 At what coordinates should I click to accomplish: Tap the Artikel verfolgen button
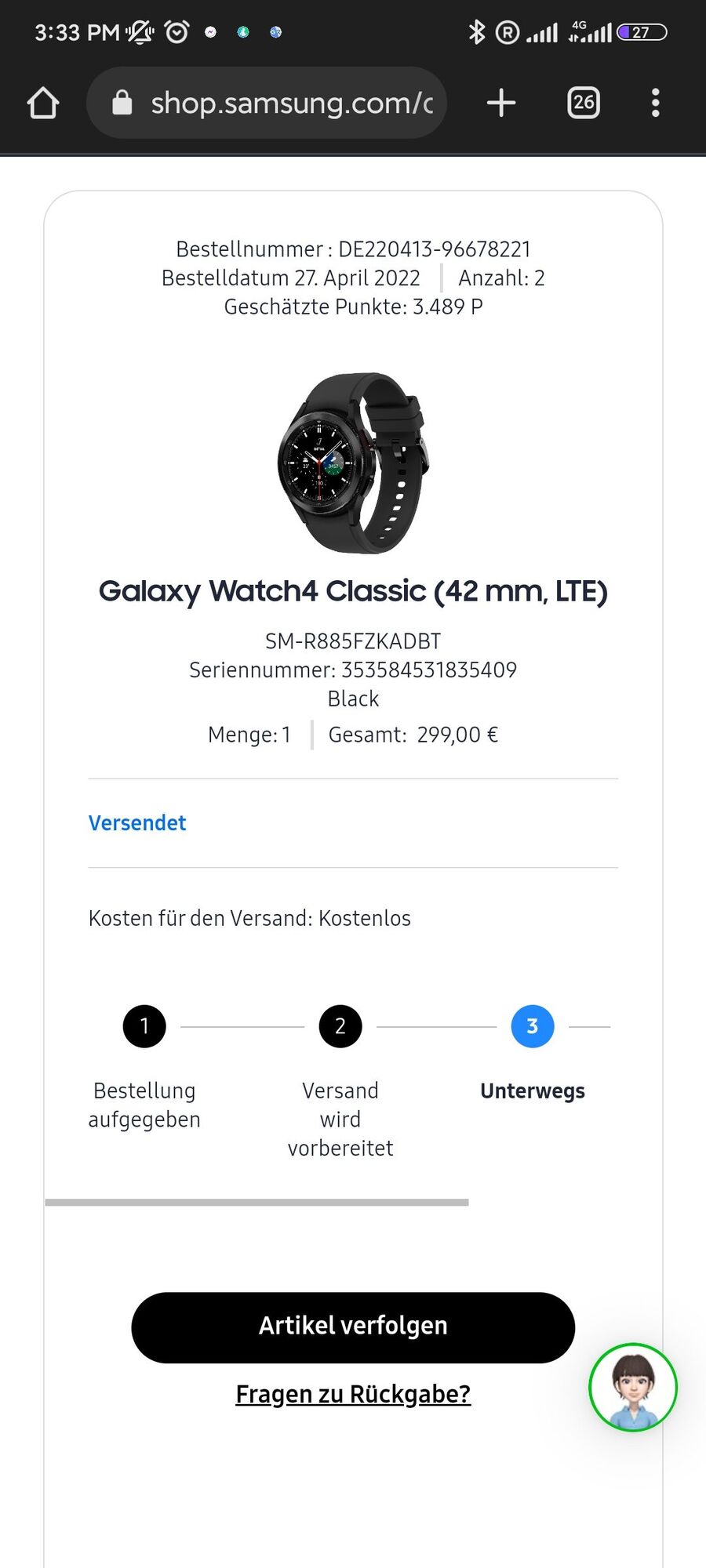pyautogui.click(x=353, y=1327)
